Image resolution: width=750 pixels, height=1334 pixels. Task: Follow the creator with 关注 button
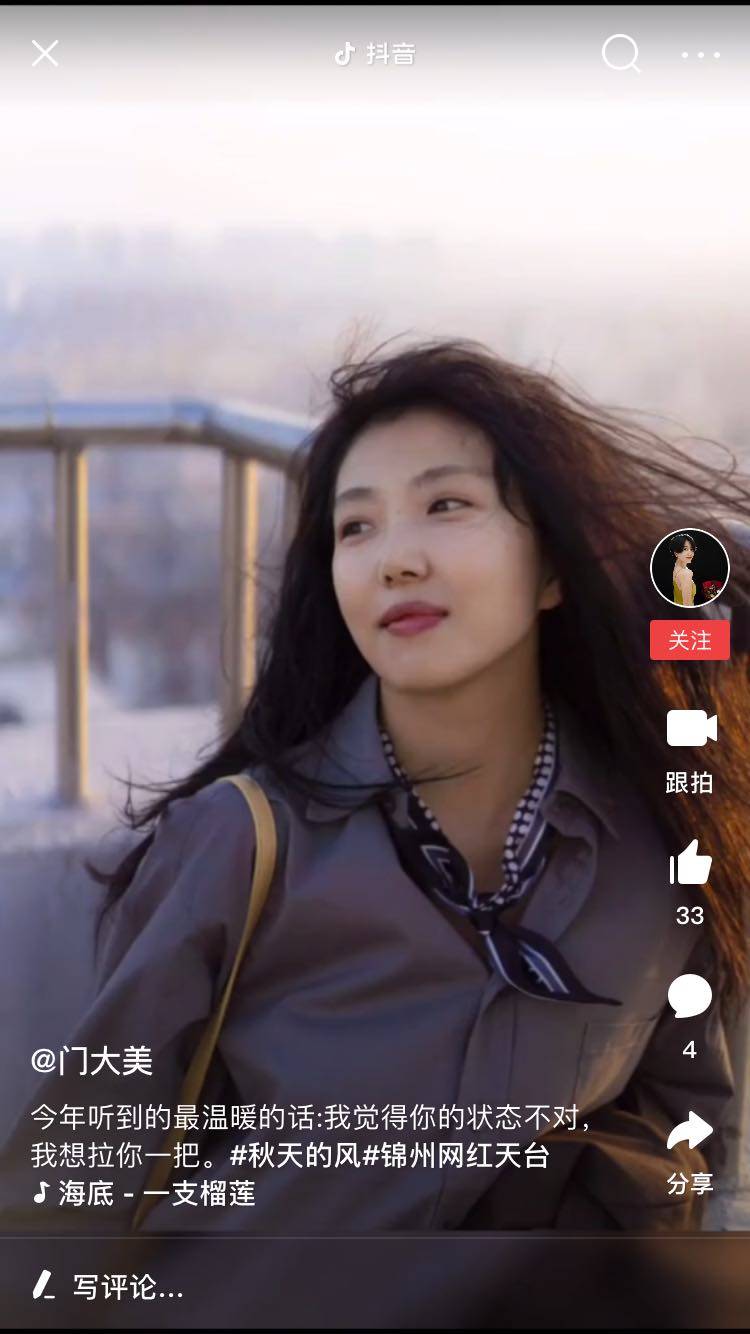689,640
